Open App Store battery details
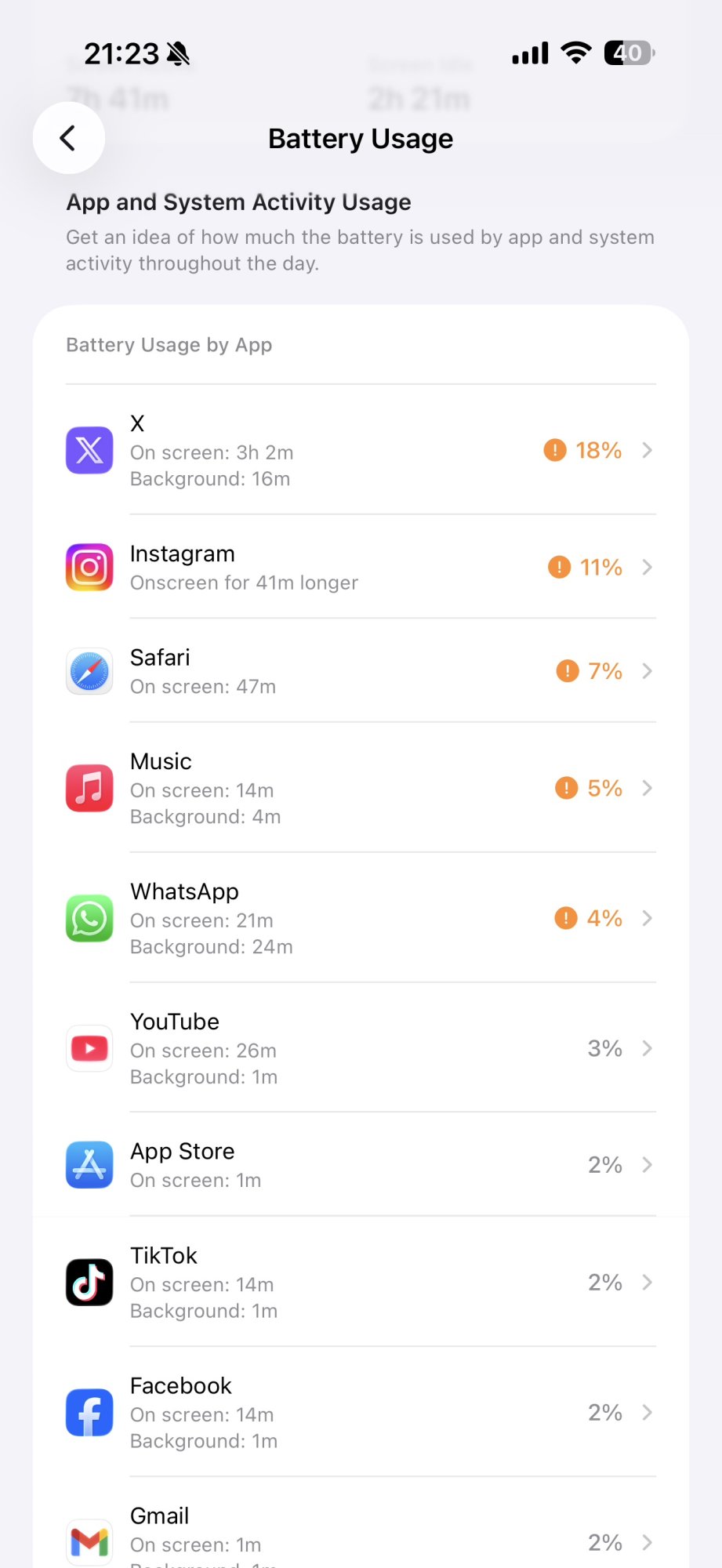The height and width of the screenshot is (1568, 722). pos(361,1164)
